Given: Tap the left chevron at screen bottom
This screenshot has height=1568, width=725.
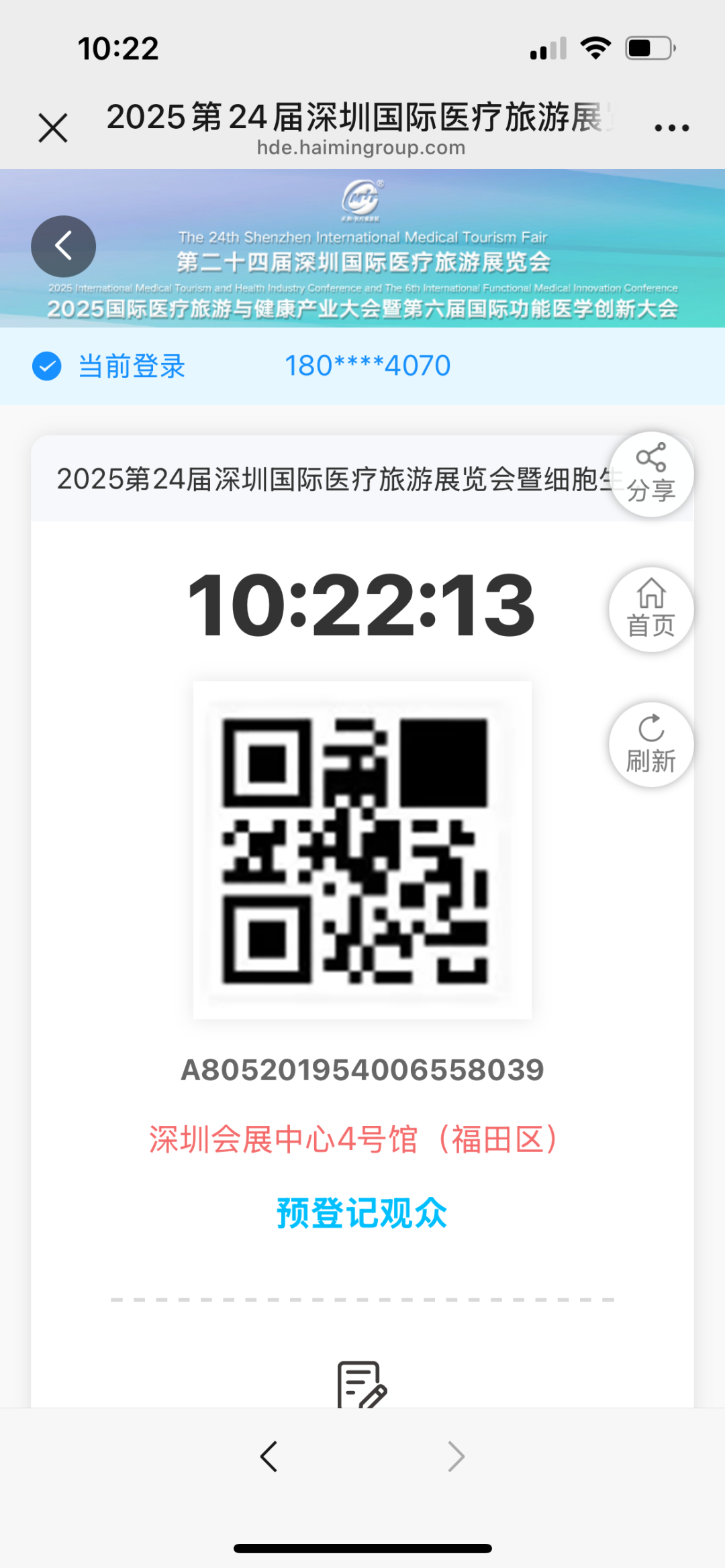Looking at the screenshot, I should (x=269, y=1456).
